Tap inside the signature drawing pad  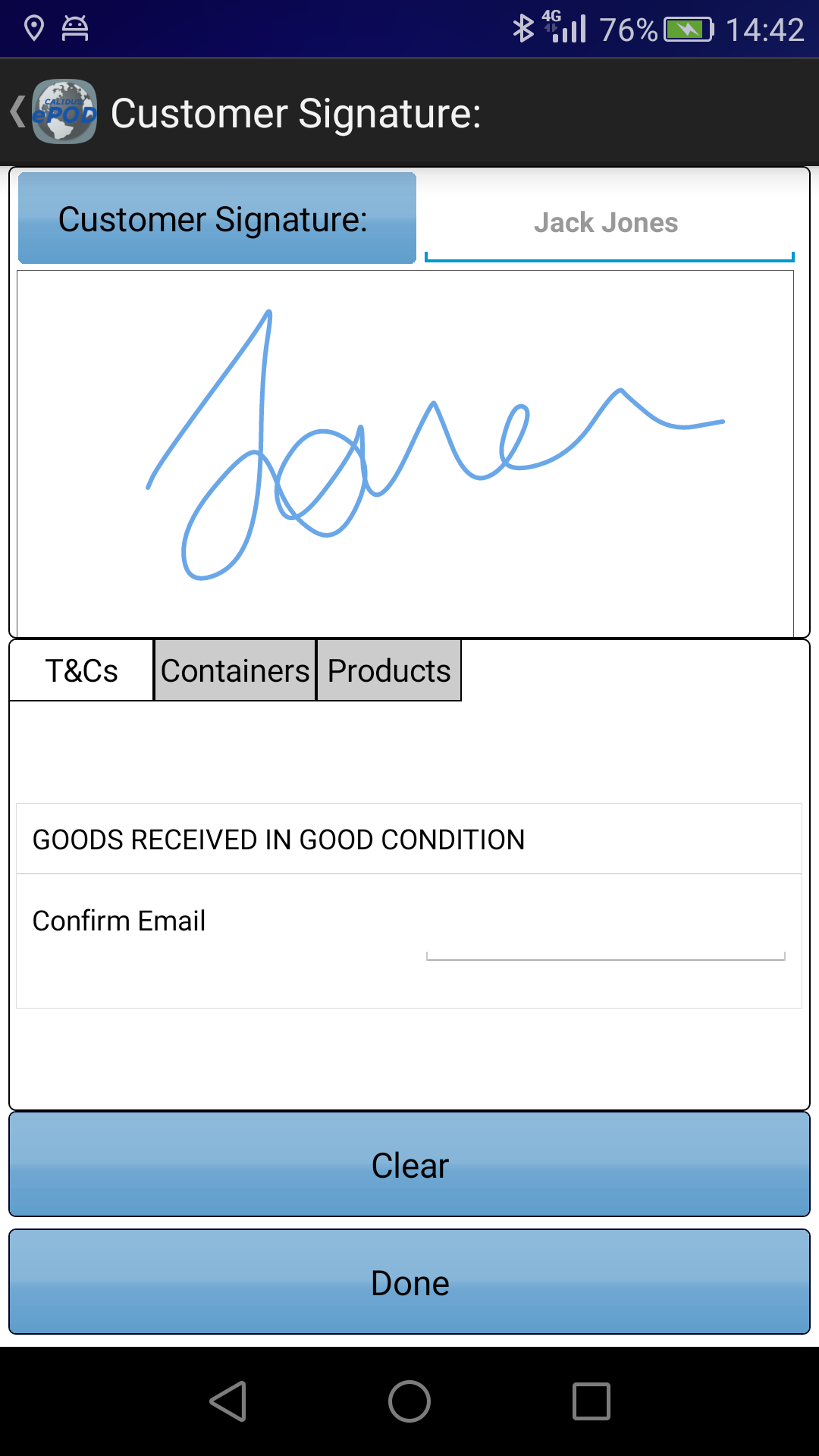[x=405, y=453]
